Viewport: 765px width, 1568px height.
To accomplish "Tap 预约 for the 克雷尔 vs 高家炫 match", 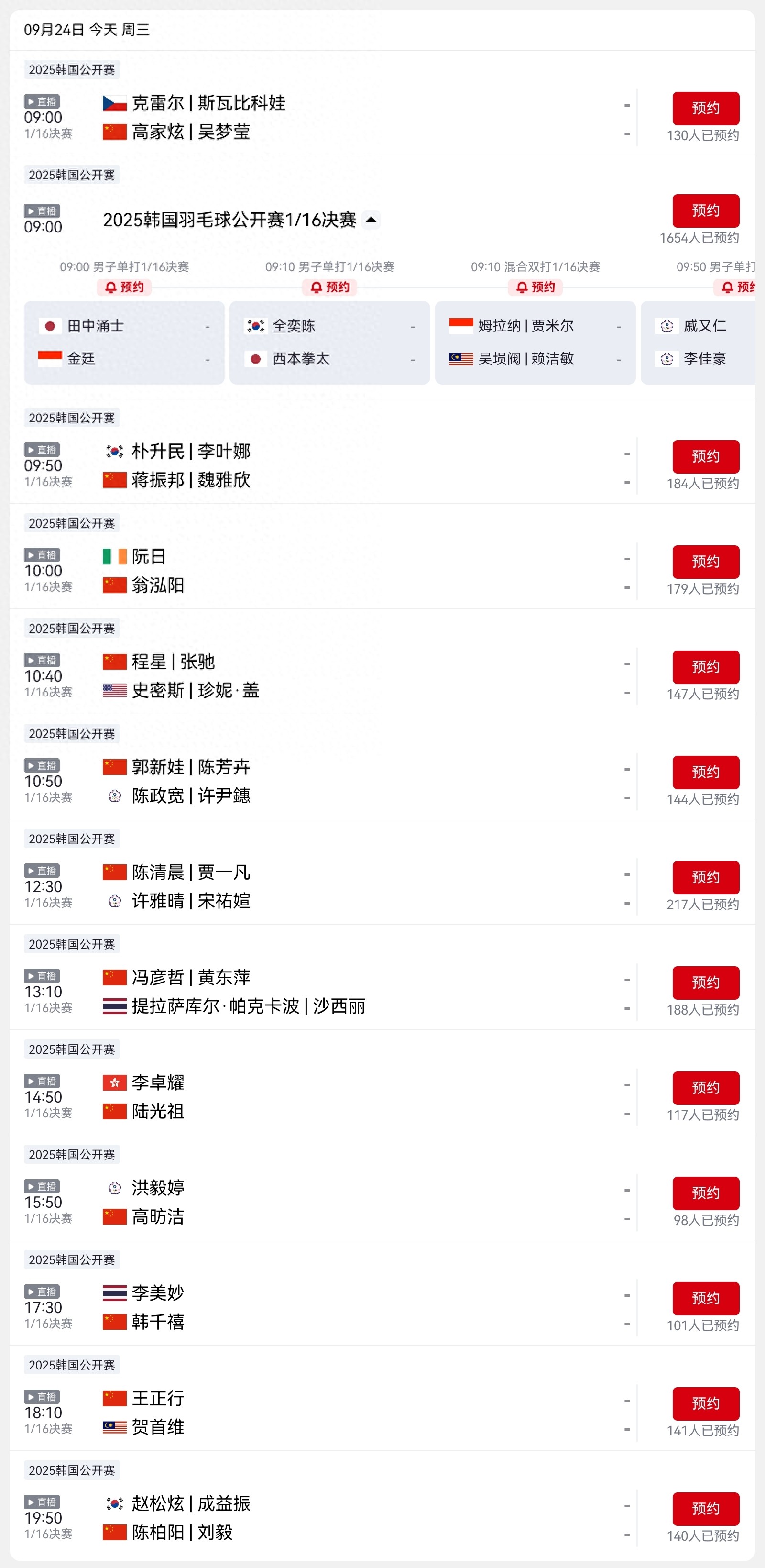I will (x=705, y=109).
